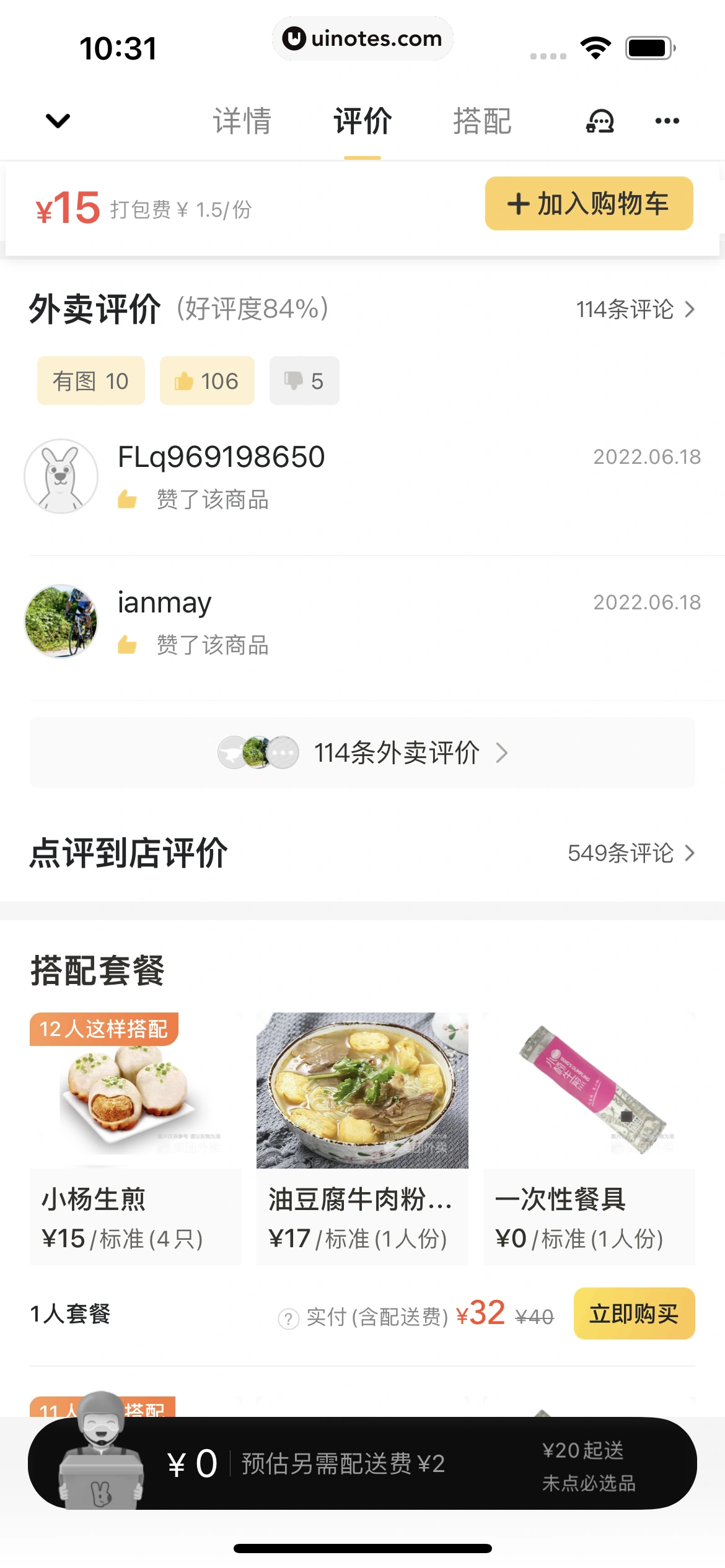This screenshot has width=725, height=1568.
Task: Open FLq969198650's avatar picture
Action: click(x=60, y=476)
